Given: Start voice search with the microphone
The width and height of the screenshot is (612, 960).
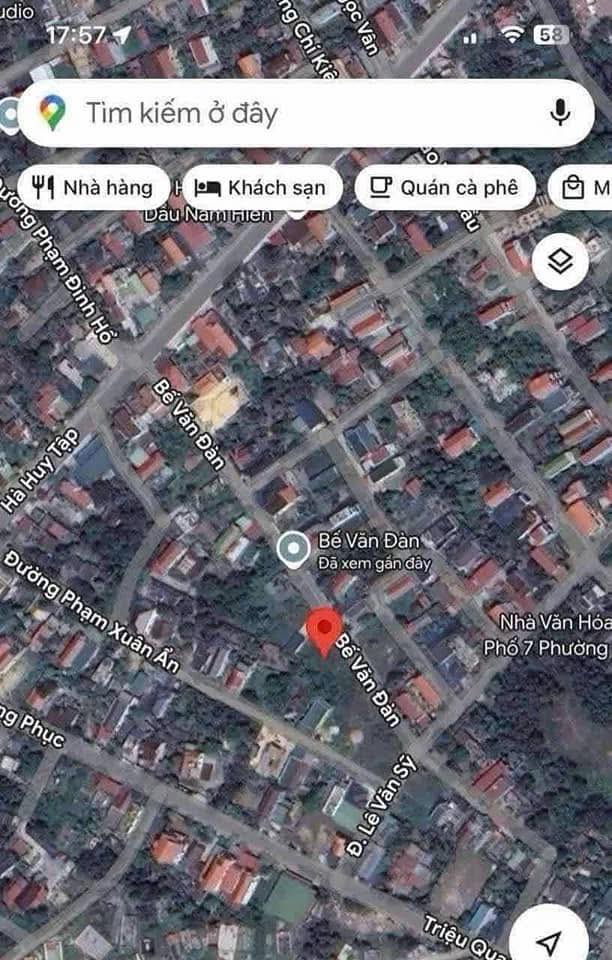Looking at the screenshot, I should coord(560,113).
